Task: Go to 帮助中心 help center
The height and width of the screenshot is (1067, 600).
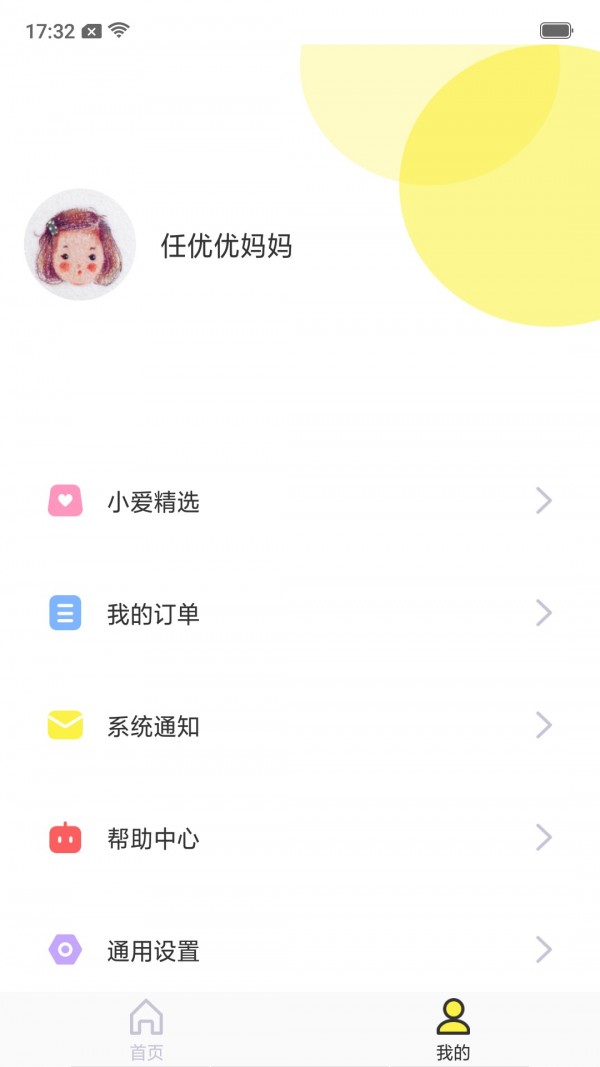Action: click(x=300, y=838)
